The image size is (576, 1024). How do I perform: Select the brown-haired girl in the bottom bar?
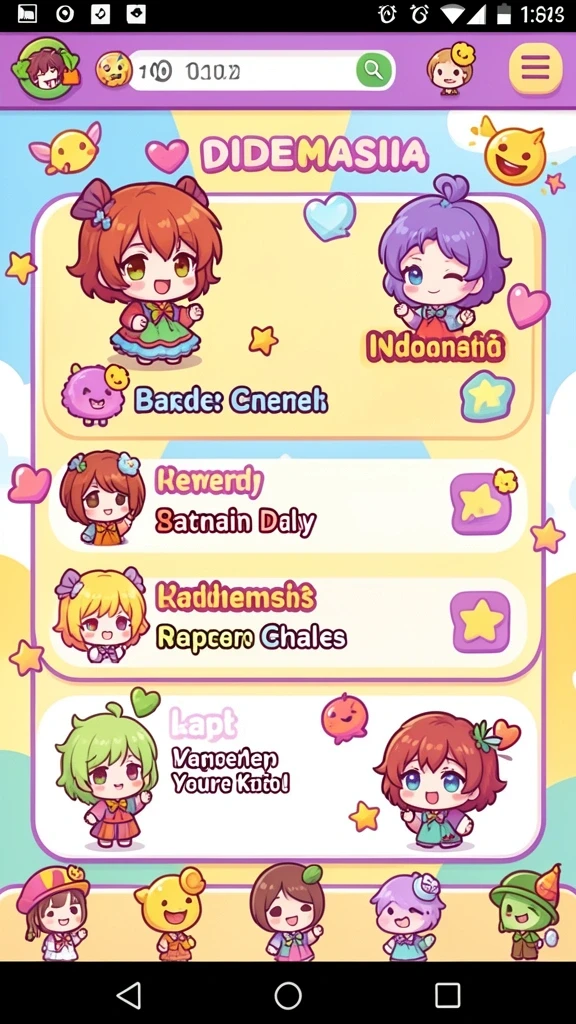coord(287,912)
